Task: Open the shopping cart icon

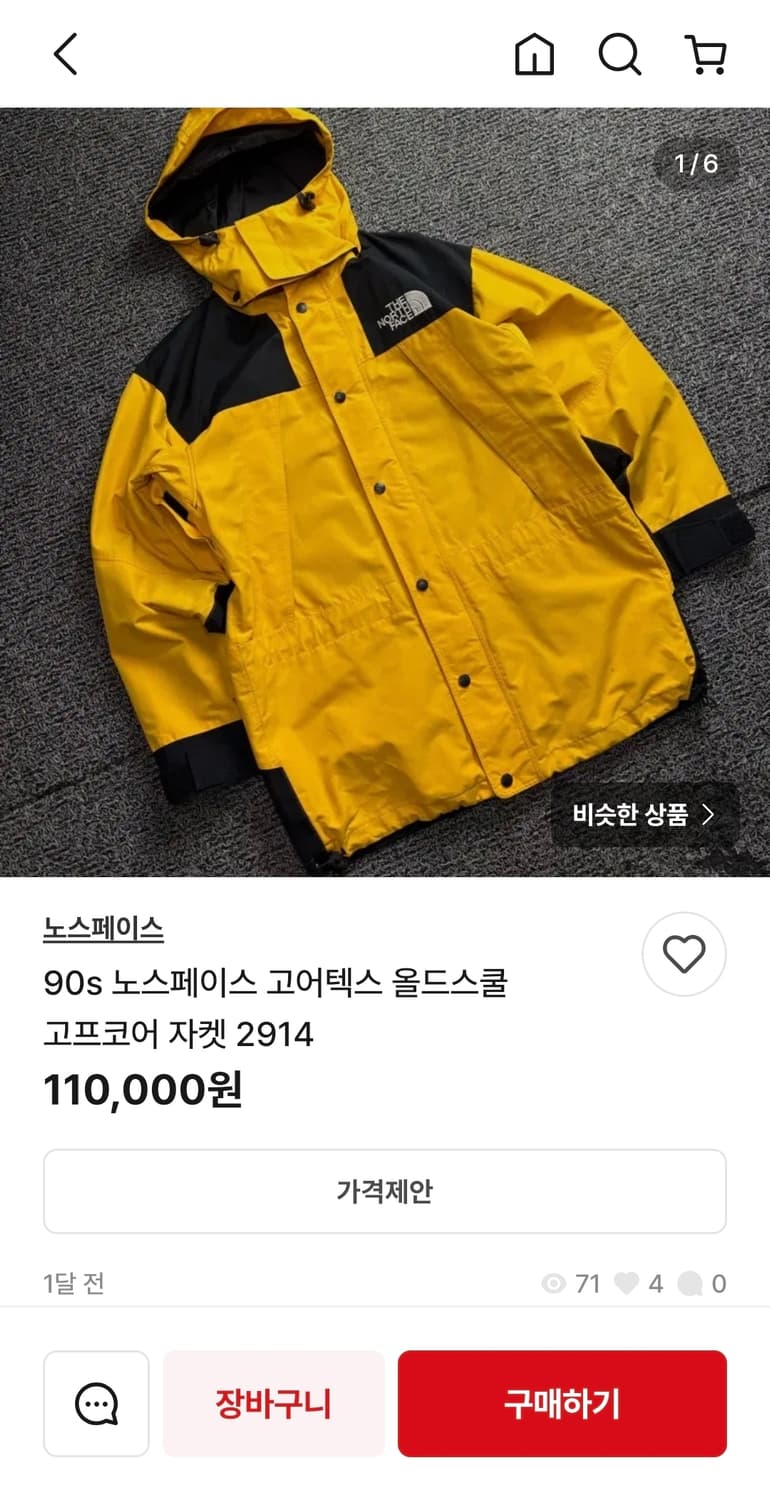Action: (x=708, y=55)
